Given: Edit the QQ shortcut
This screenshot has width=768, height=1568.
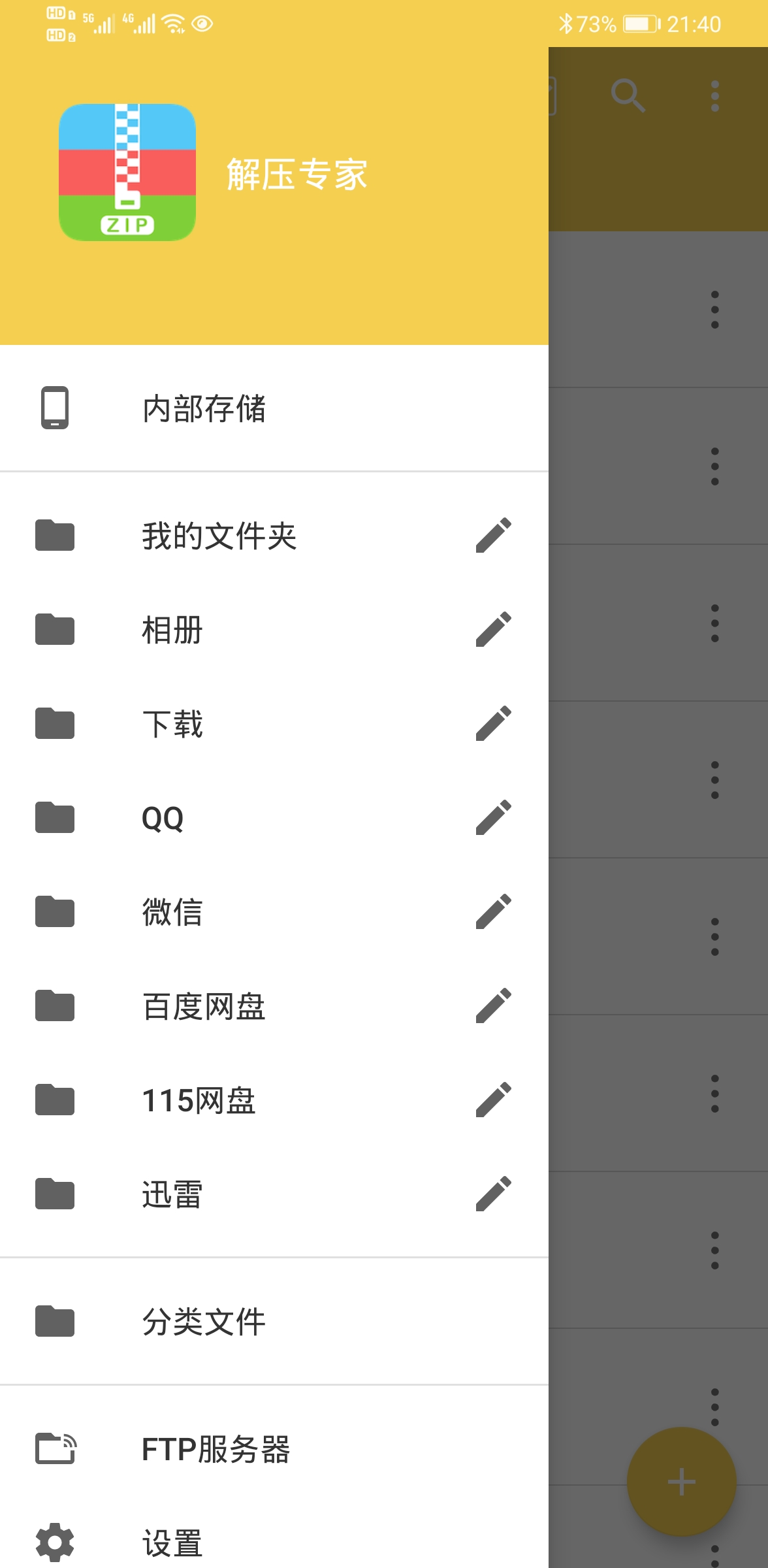Looking at the screenshot, I should click(x=494, y=818).
